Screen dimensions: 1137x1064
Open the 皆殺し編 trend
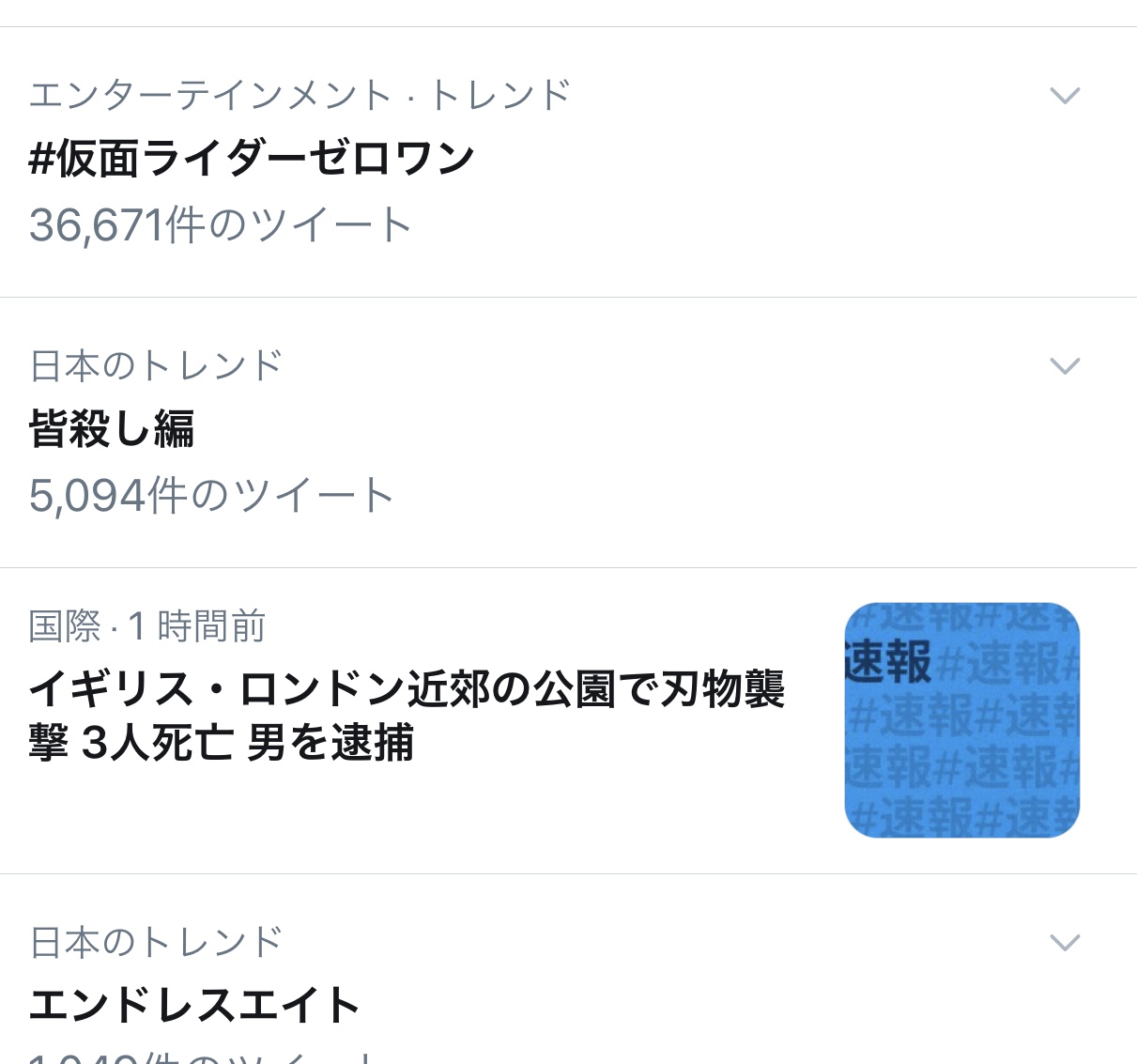(x=112, y=429)
